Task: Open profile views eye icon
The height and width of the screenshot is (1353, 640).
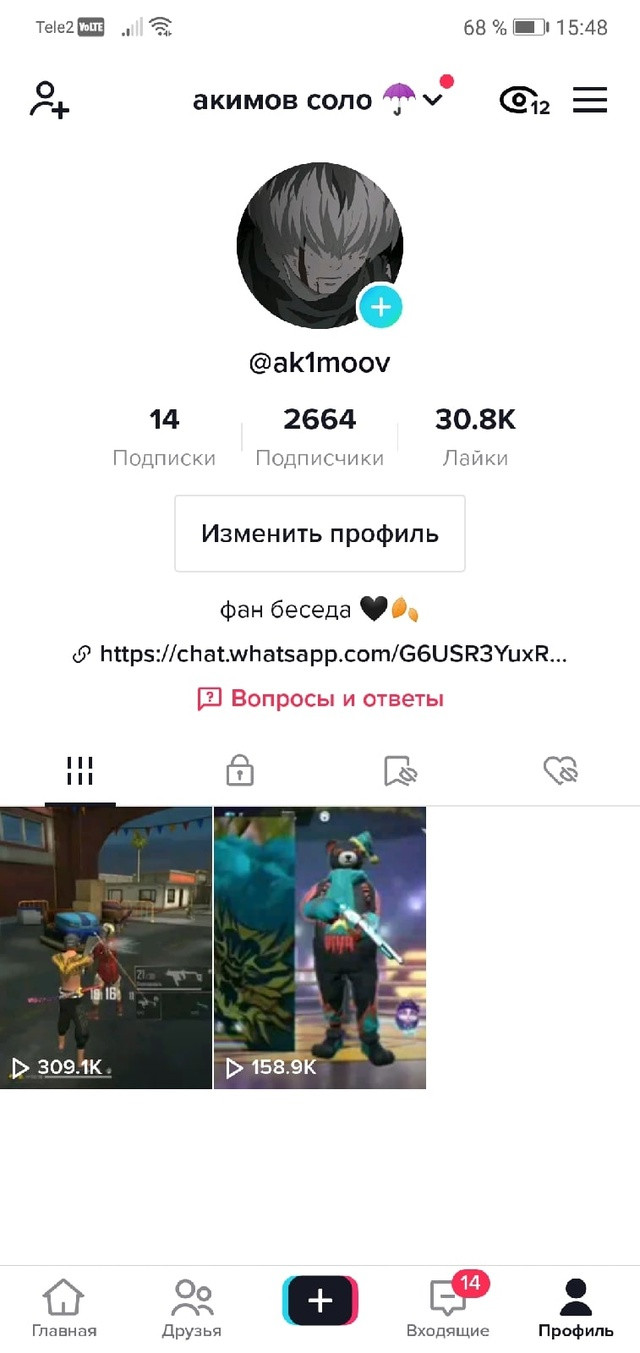Action: tap(524, 100)
